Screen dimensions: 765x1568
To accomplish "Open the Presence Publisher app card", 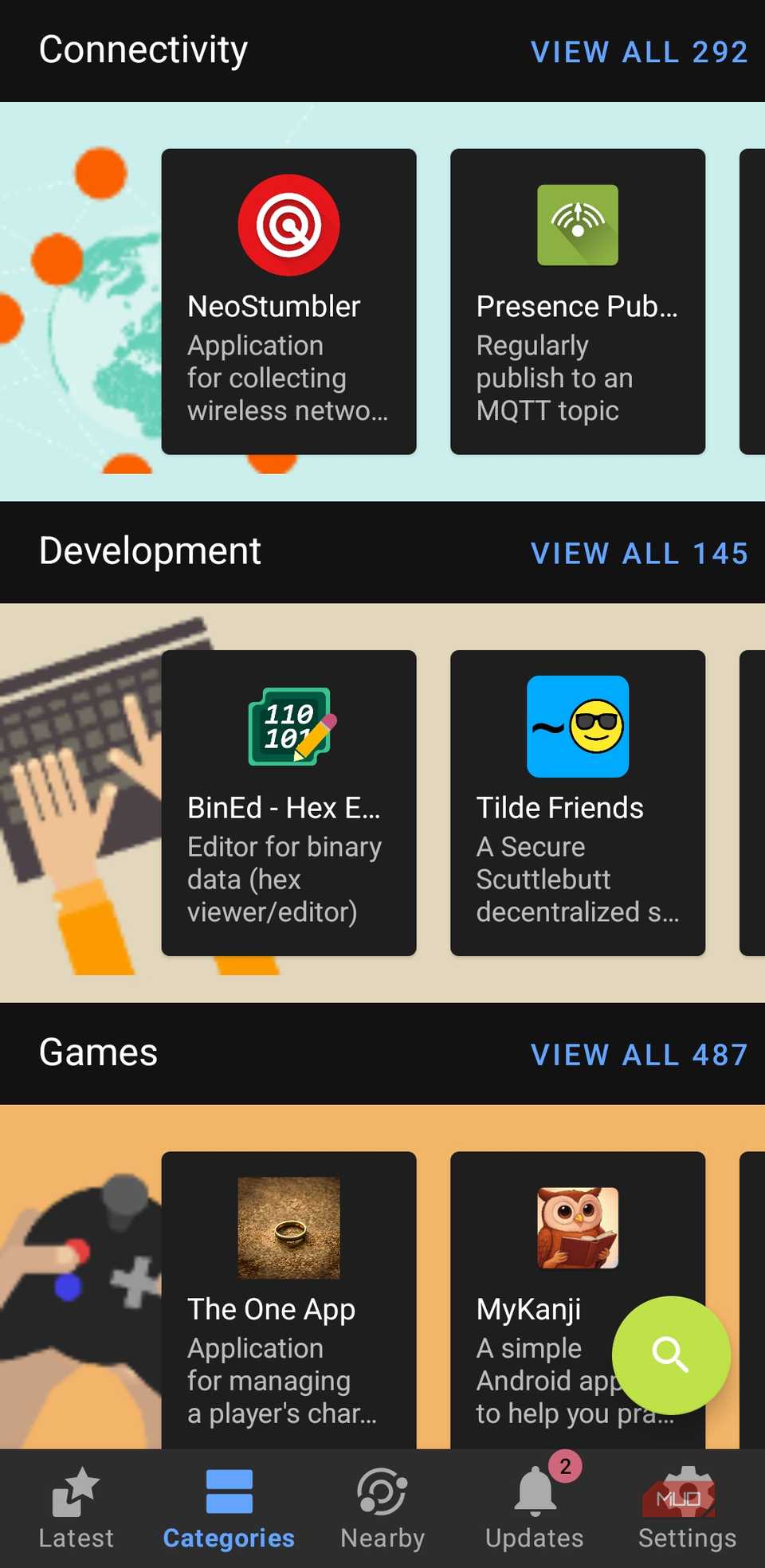I will coord(577,301).
